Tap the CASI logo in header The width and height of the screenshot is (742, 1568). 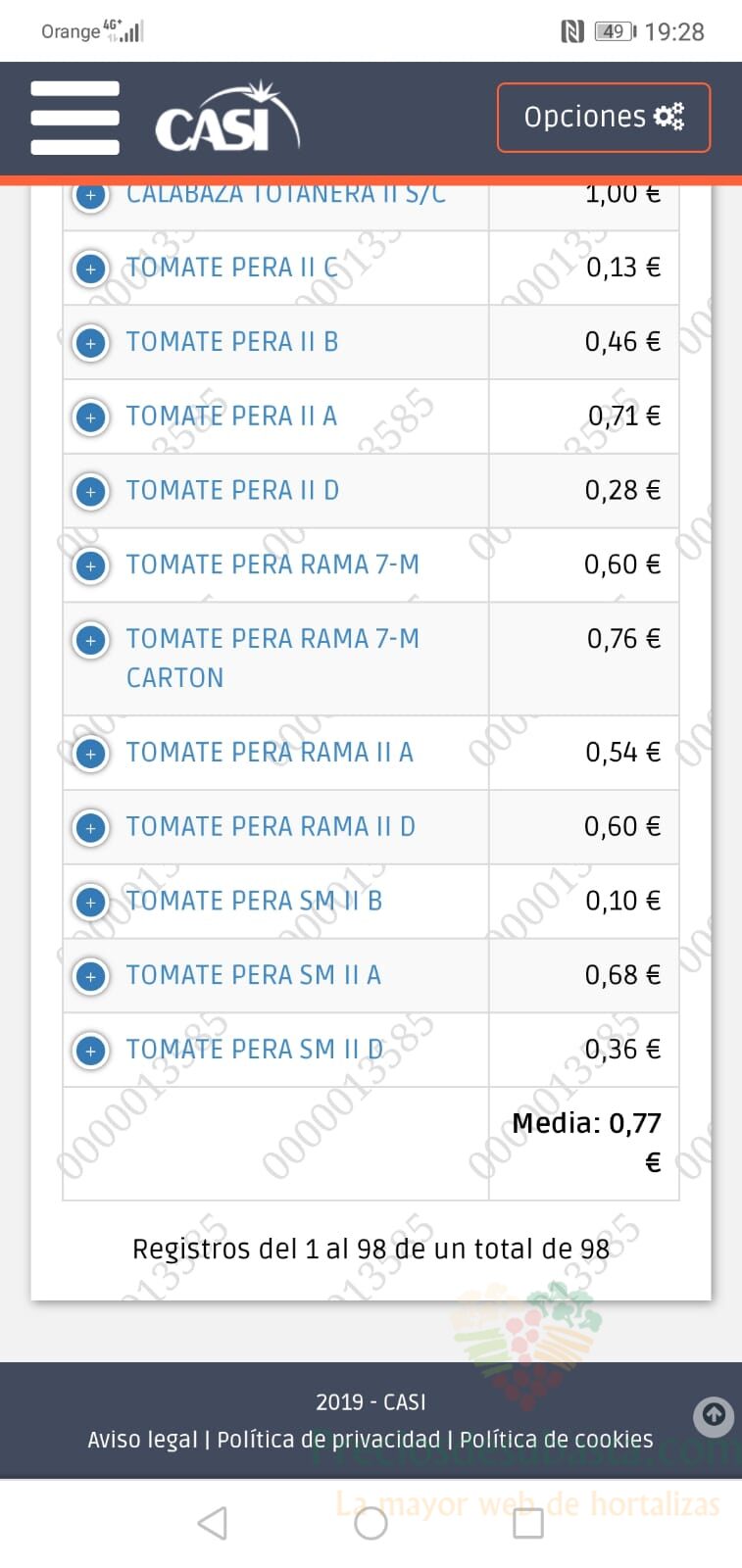click(226, 118)
